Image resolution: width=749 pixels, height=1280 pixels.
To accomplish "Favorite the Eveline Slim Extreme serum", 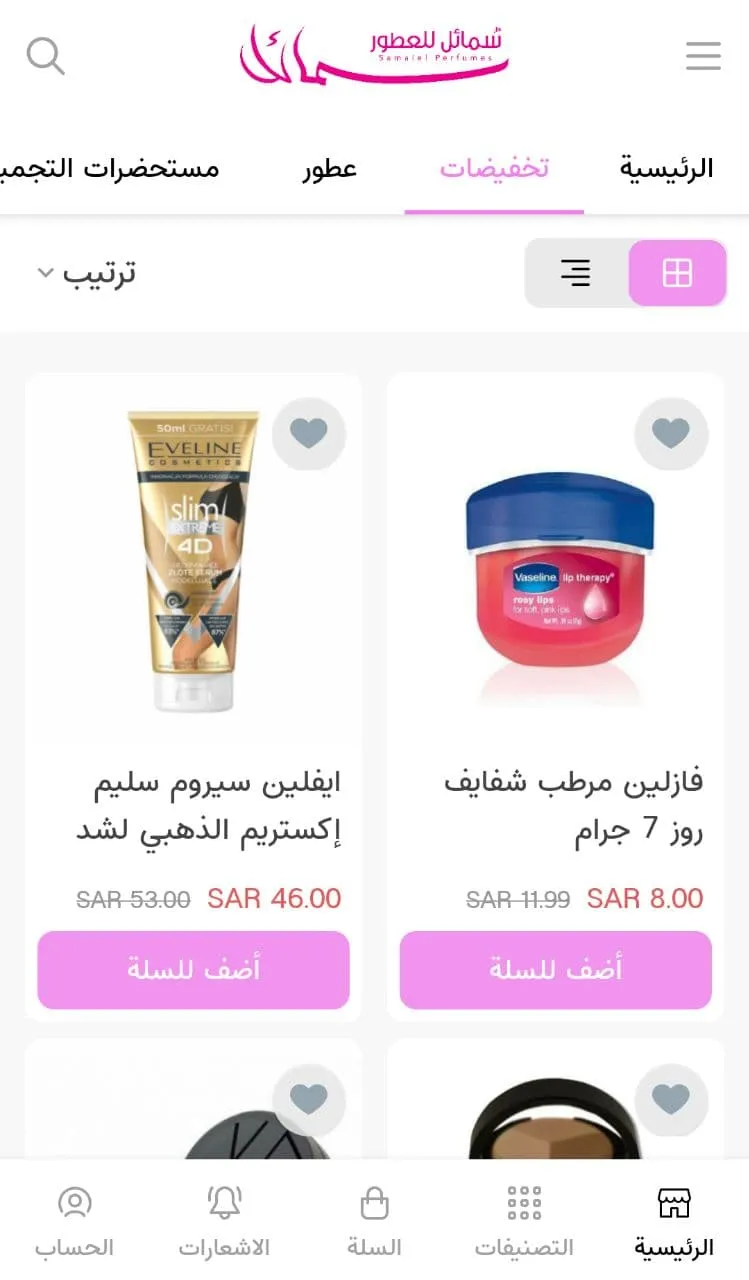I will (x=309, y=433).
